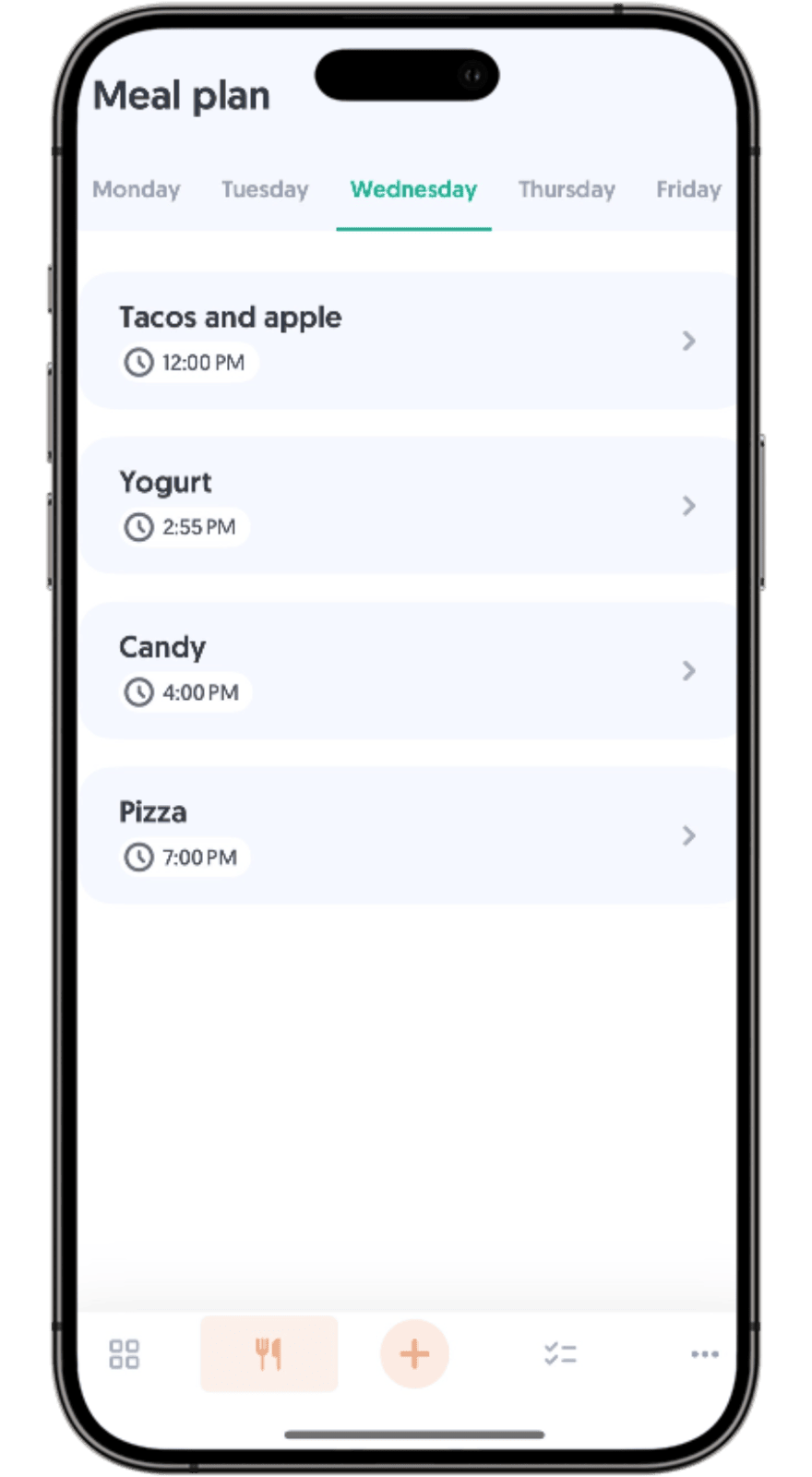Screen dimensions: 812x1477
Task: Go to the Friday tab
Action: 687,189
